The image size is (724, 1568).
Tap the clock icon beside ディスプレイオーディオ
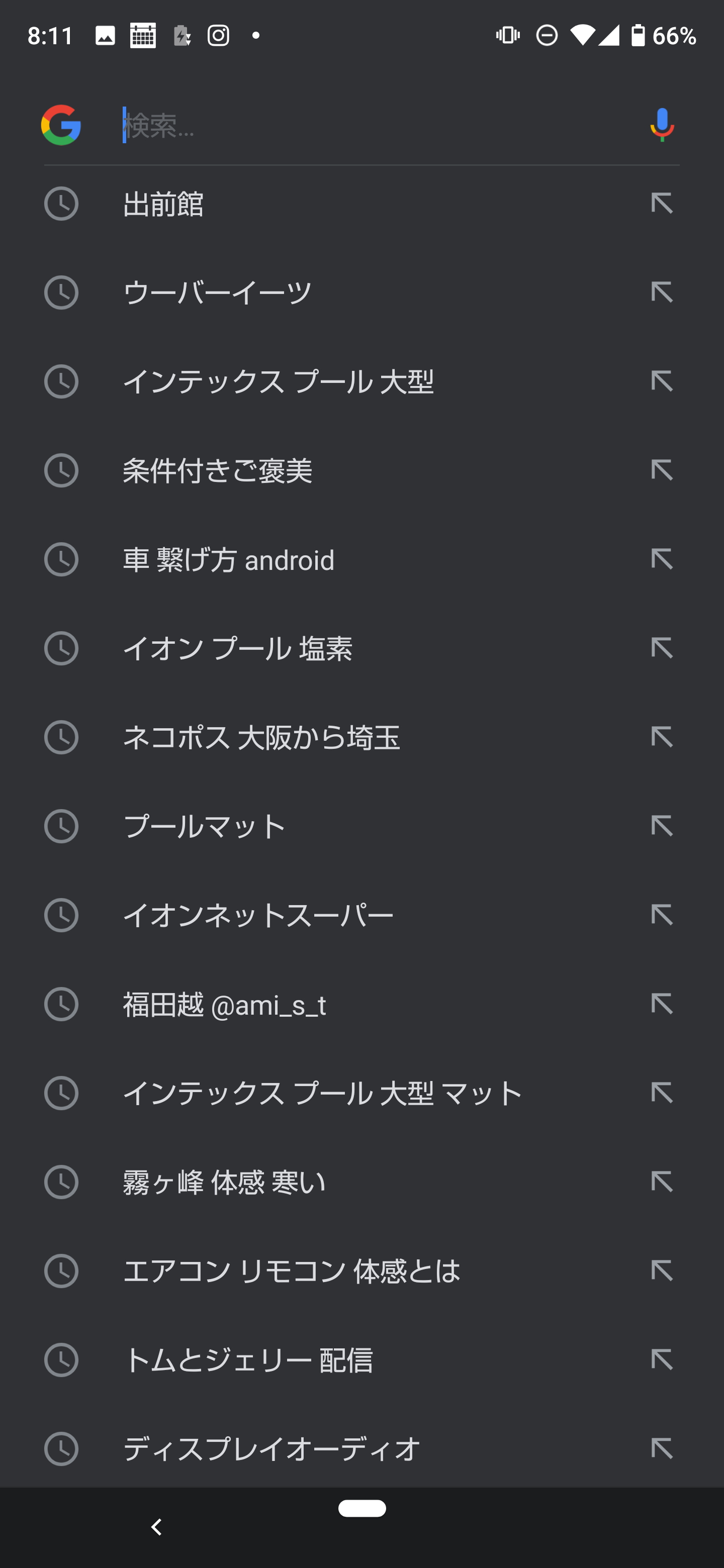61,1448
